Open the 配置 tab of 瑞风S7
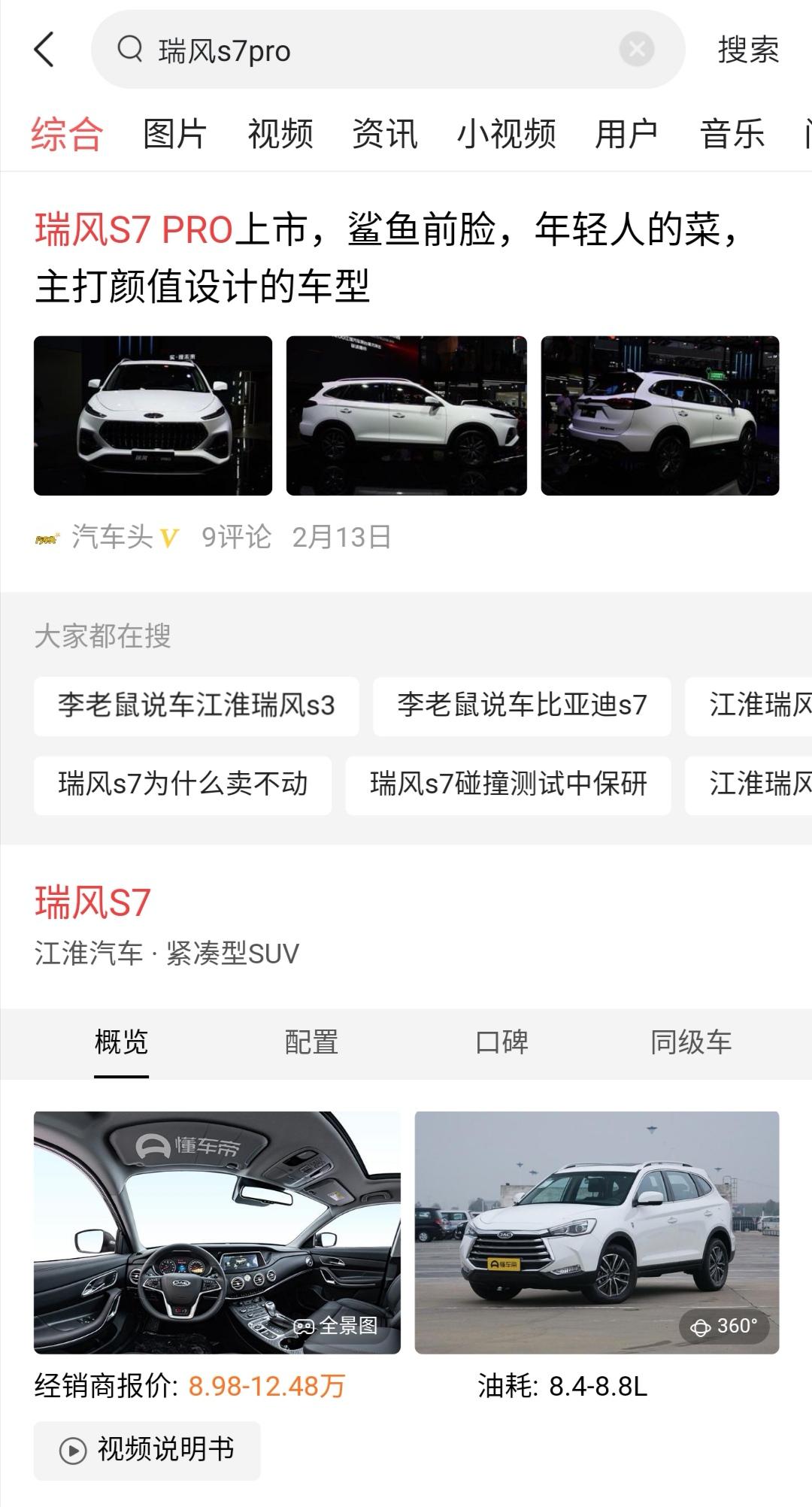The image size is (812, 1507). 311,1042
